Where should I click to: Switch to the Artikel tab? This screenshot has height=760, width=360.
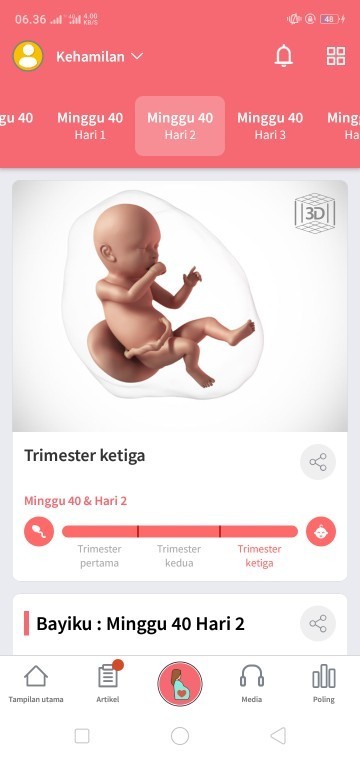(108, 684)
